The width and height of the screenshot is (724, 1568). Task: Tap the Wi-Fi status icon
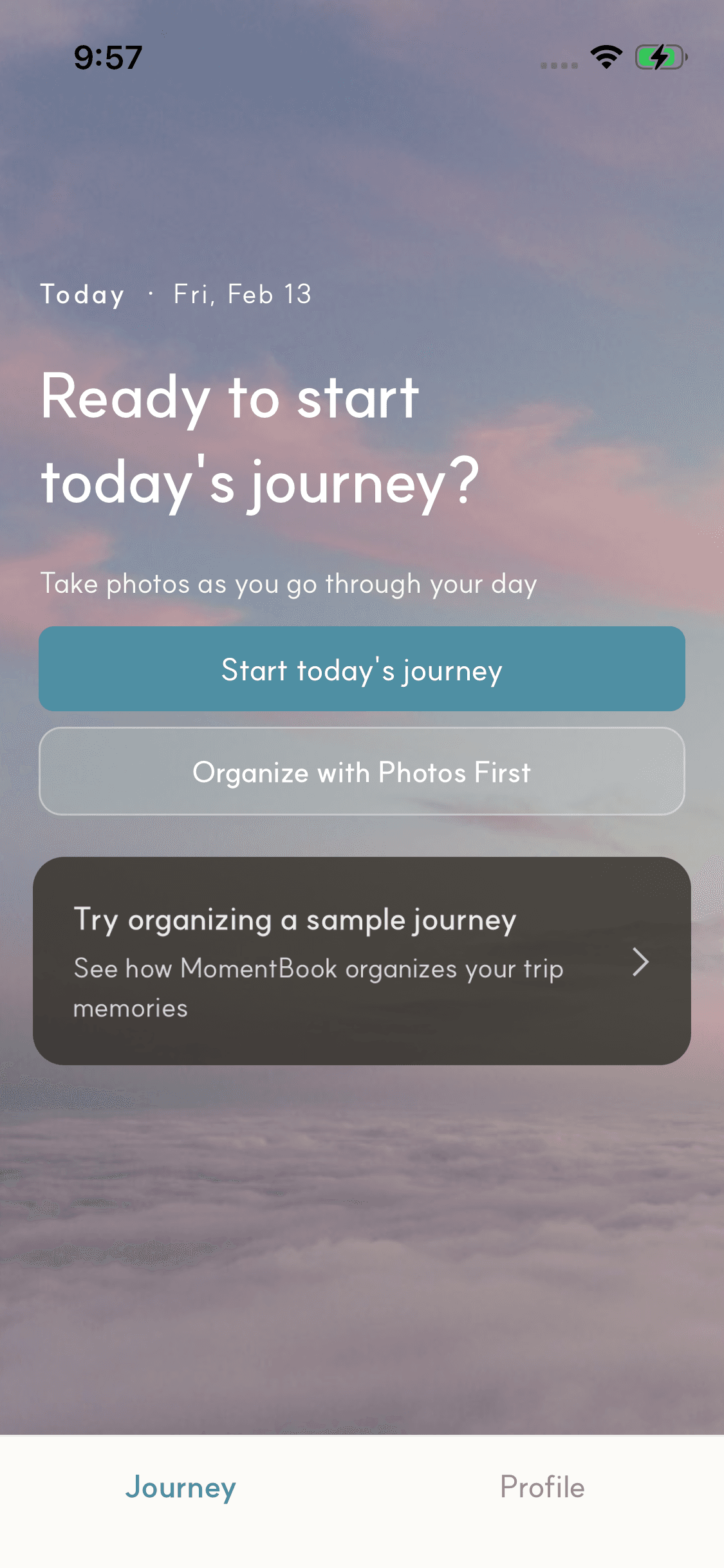(x=606, y=57)
